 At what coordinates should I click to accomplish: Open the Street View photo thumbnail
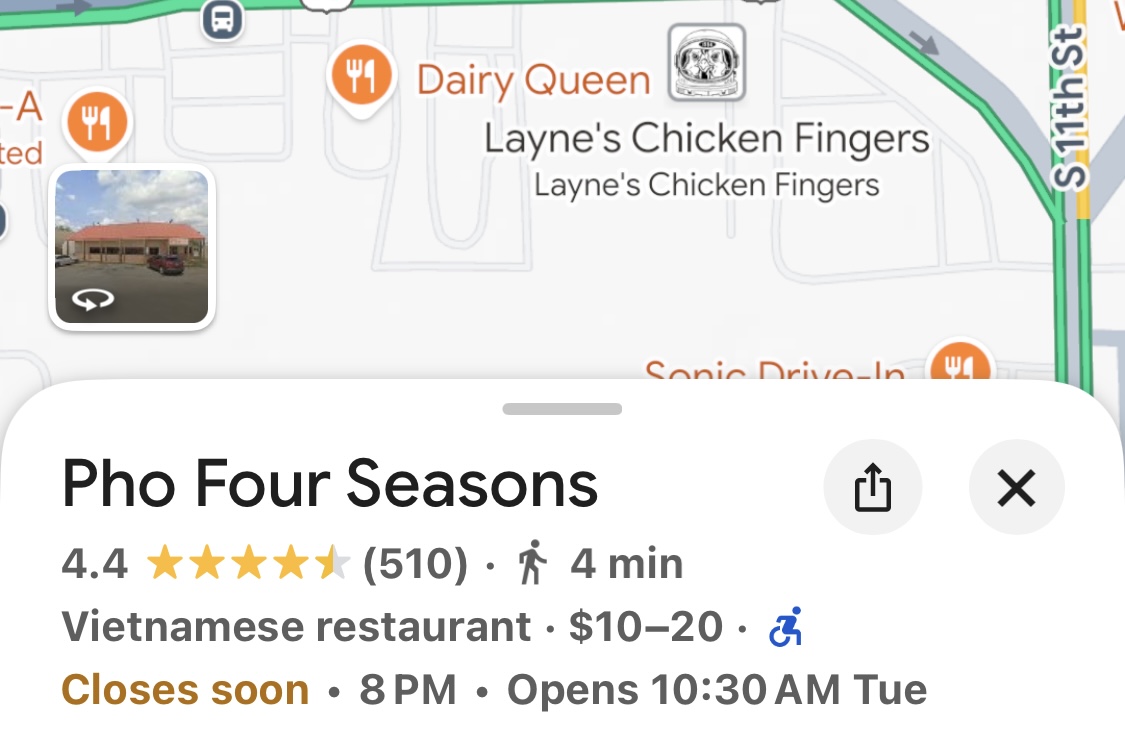coord(131,247)
